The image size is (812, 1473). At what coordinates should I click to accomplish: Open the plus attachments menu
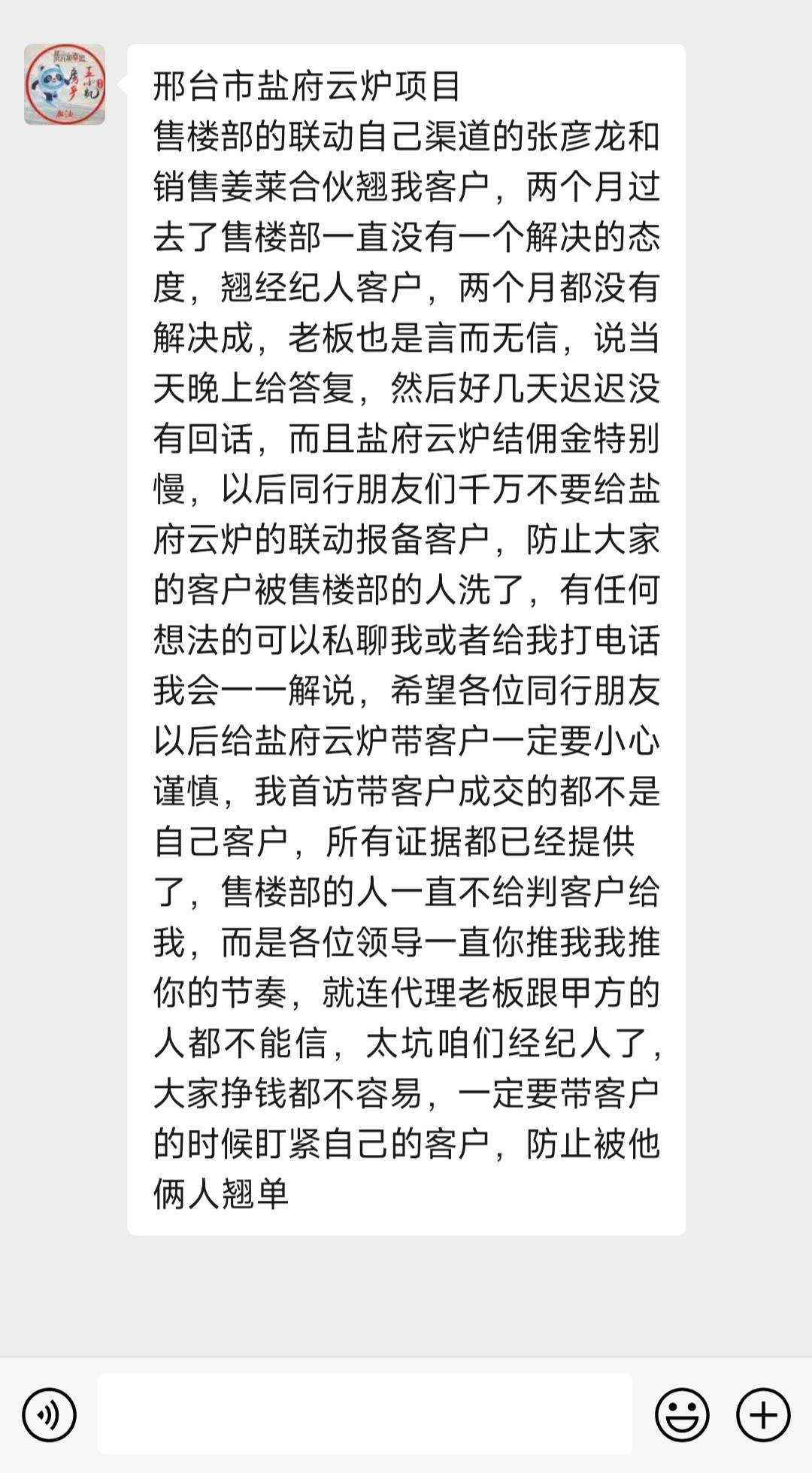pyautogui.click(x=763, y=1414)
